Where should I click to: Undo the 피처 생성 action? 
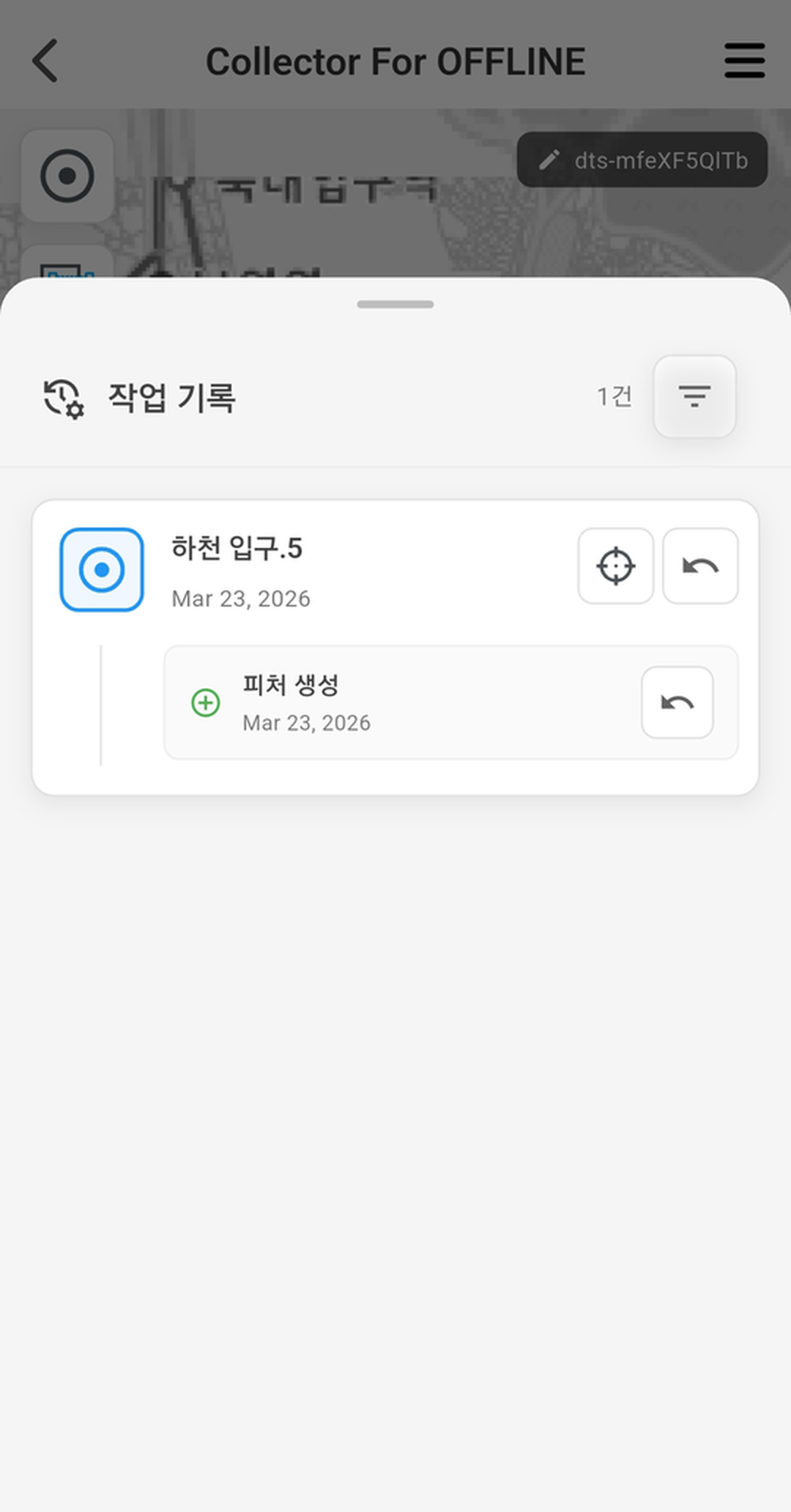[x=676, y=702]
